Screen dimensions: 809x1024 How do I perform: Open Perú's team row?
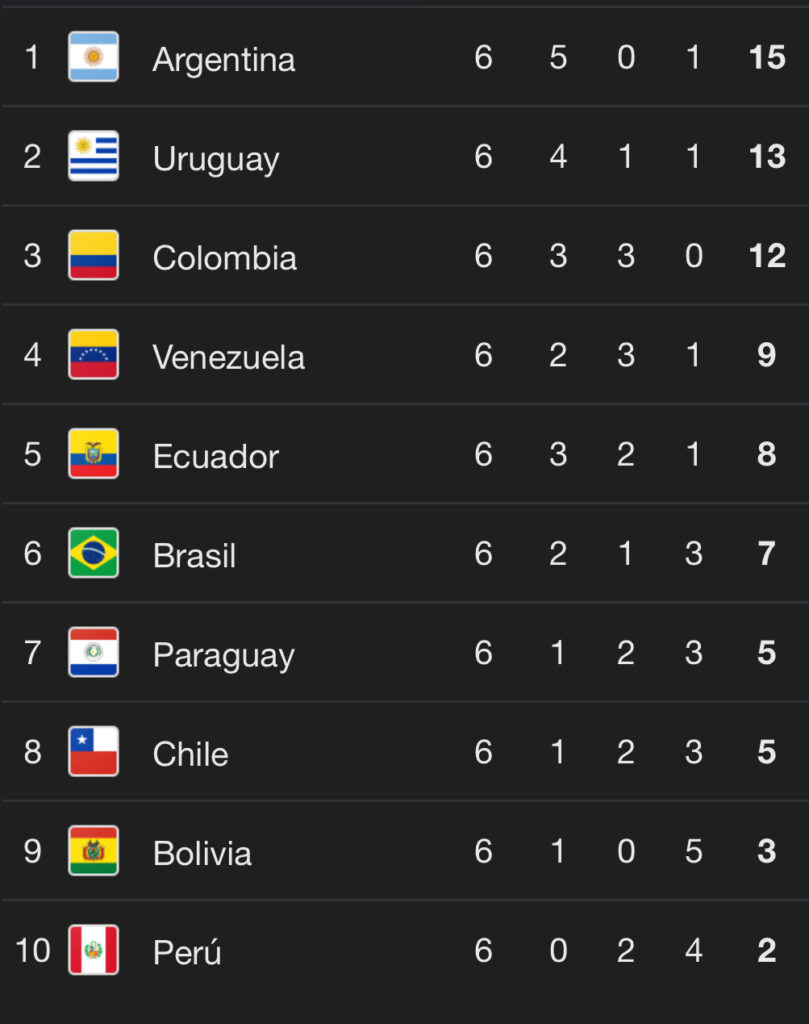(187, 951)
